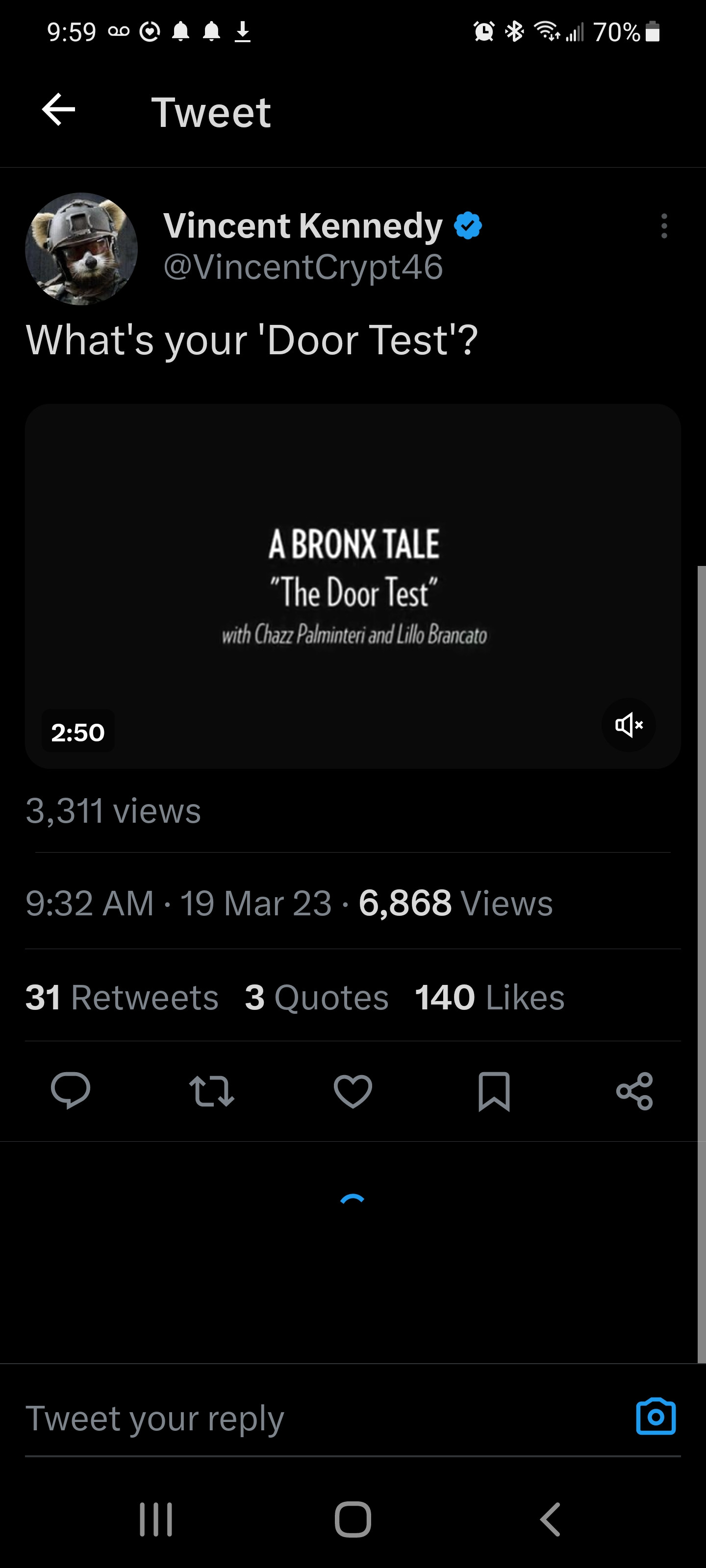Reply with the comment bubble icon
The image size is (706, 1568).
pos(71,1091)
